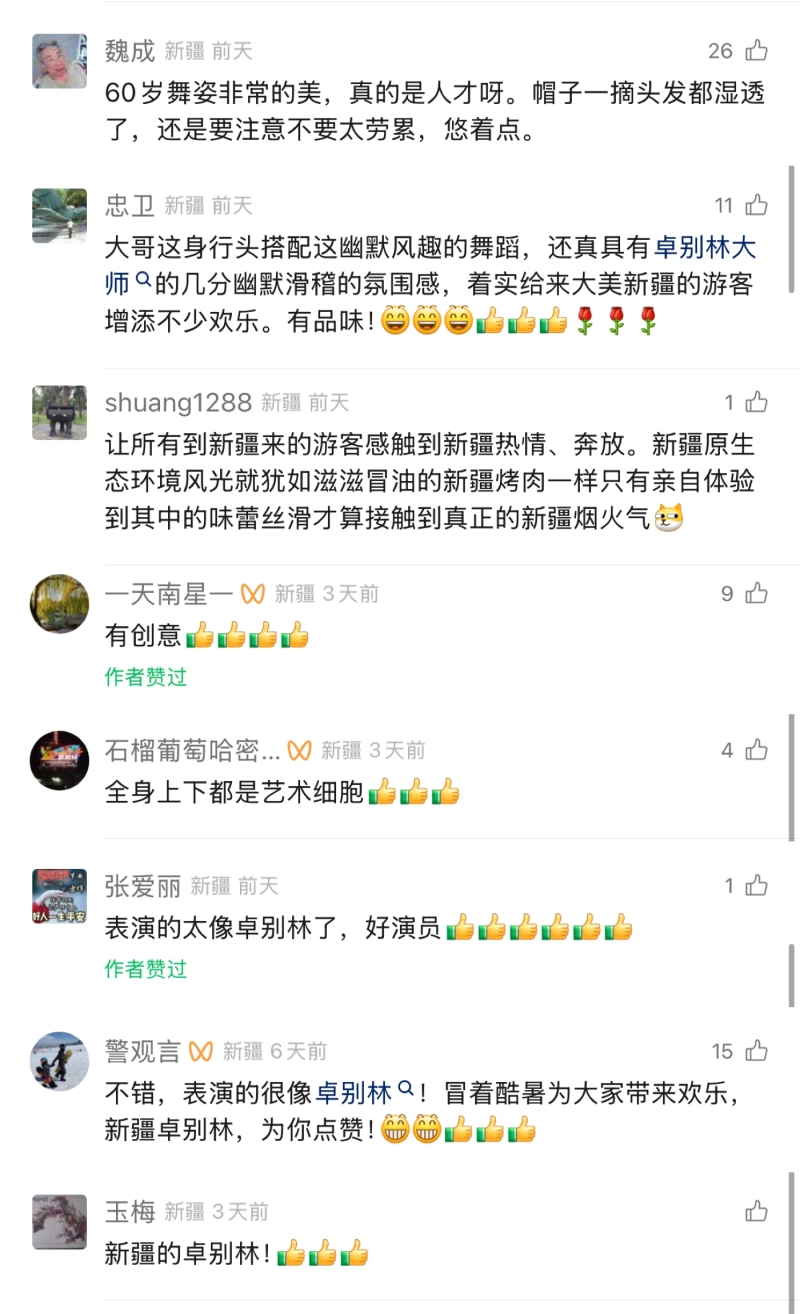
Task: Open 魏成's profile avatar
Action: 59,61
